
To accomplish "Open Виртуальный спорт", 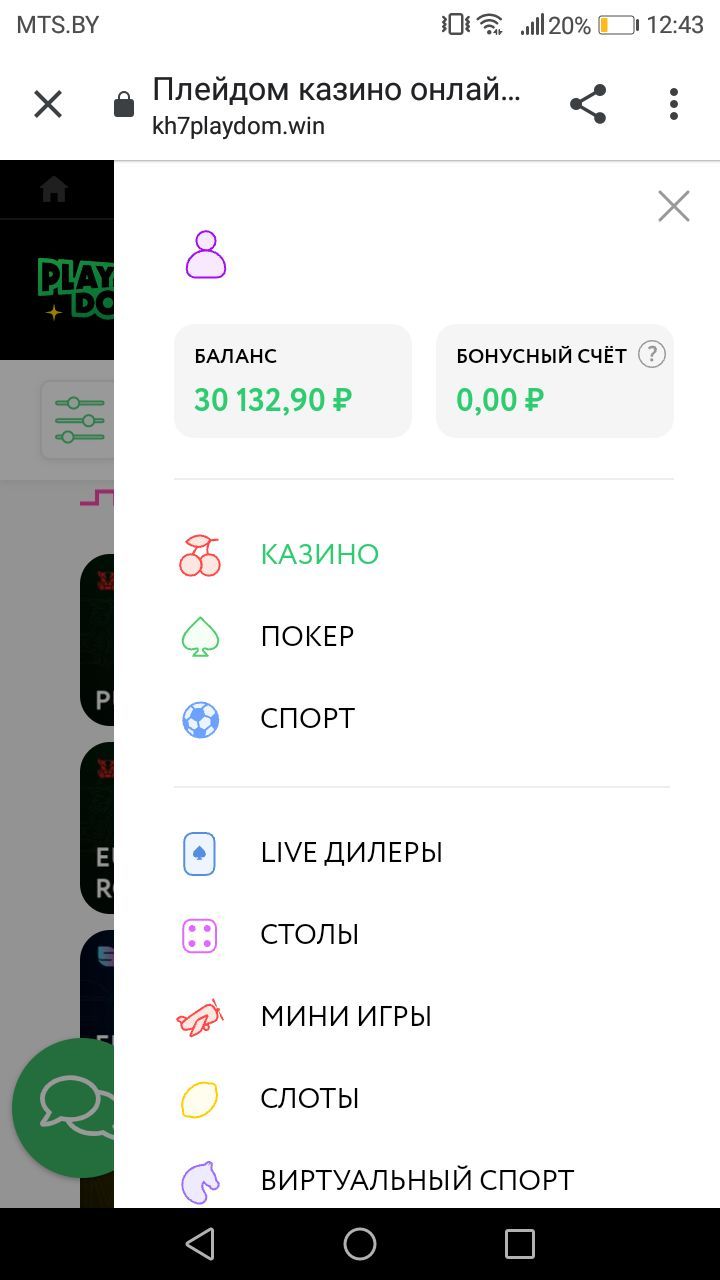I will pyautogui.click(x=417, y=1180).
